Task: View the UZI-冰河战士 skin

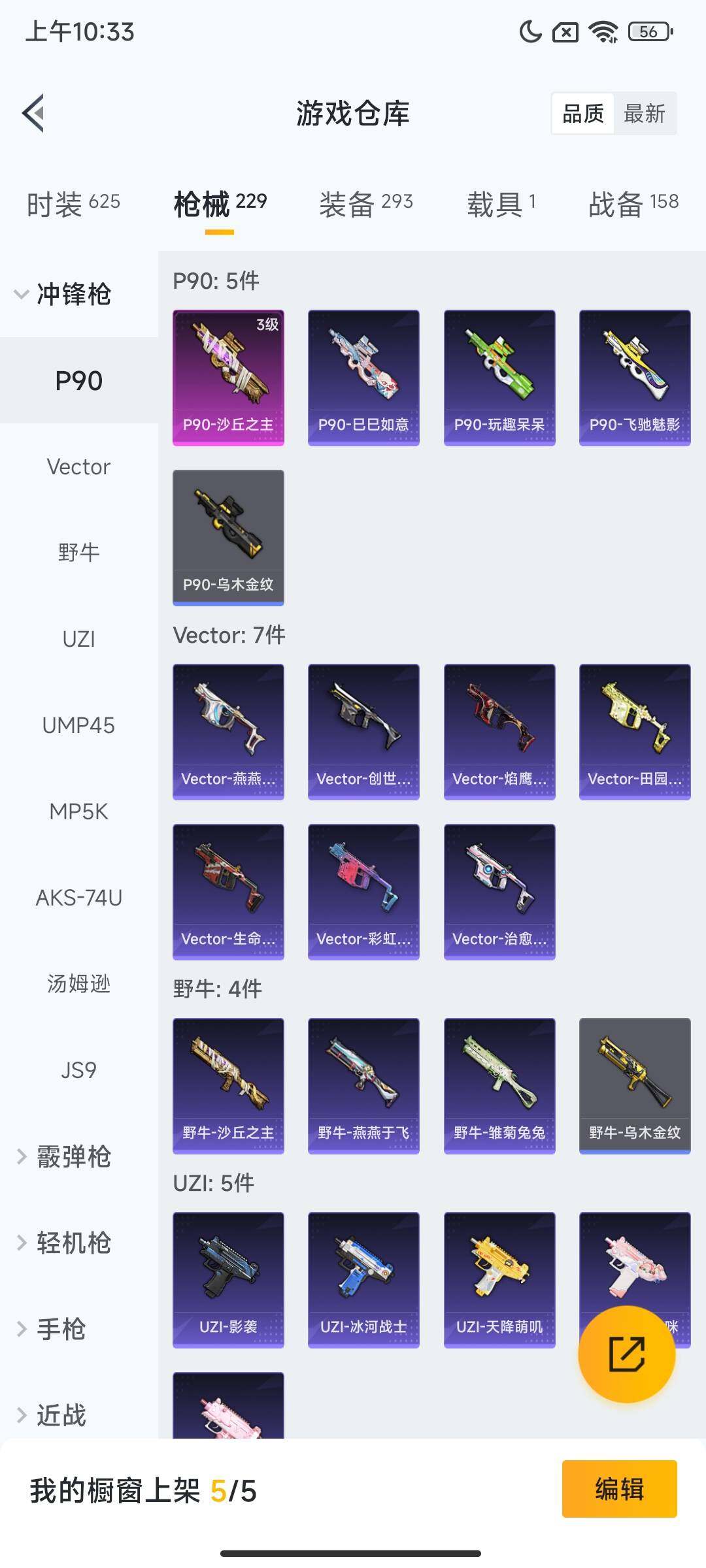Action: click(x=363, y=1280)
